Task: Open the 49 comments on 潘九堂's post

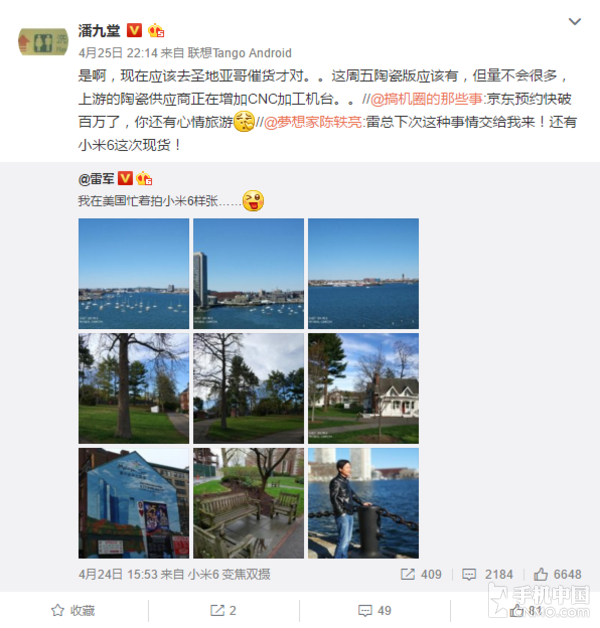Action: 374,610
